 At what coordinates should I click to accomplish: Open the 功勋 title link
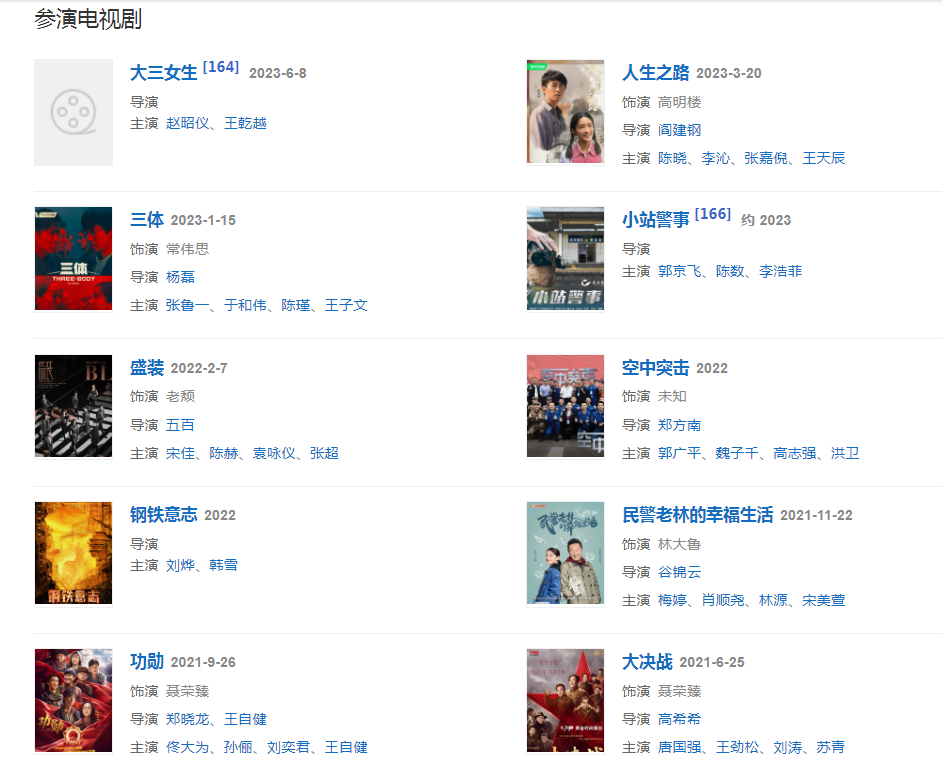[147, 662]
